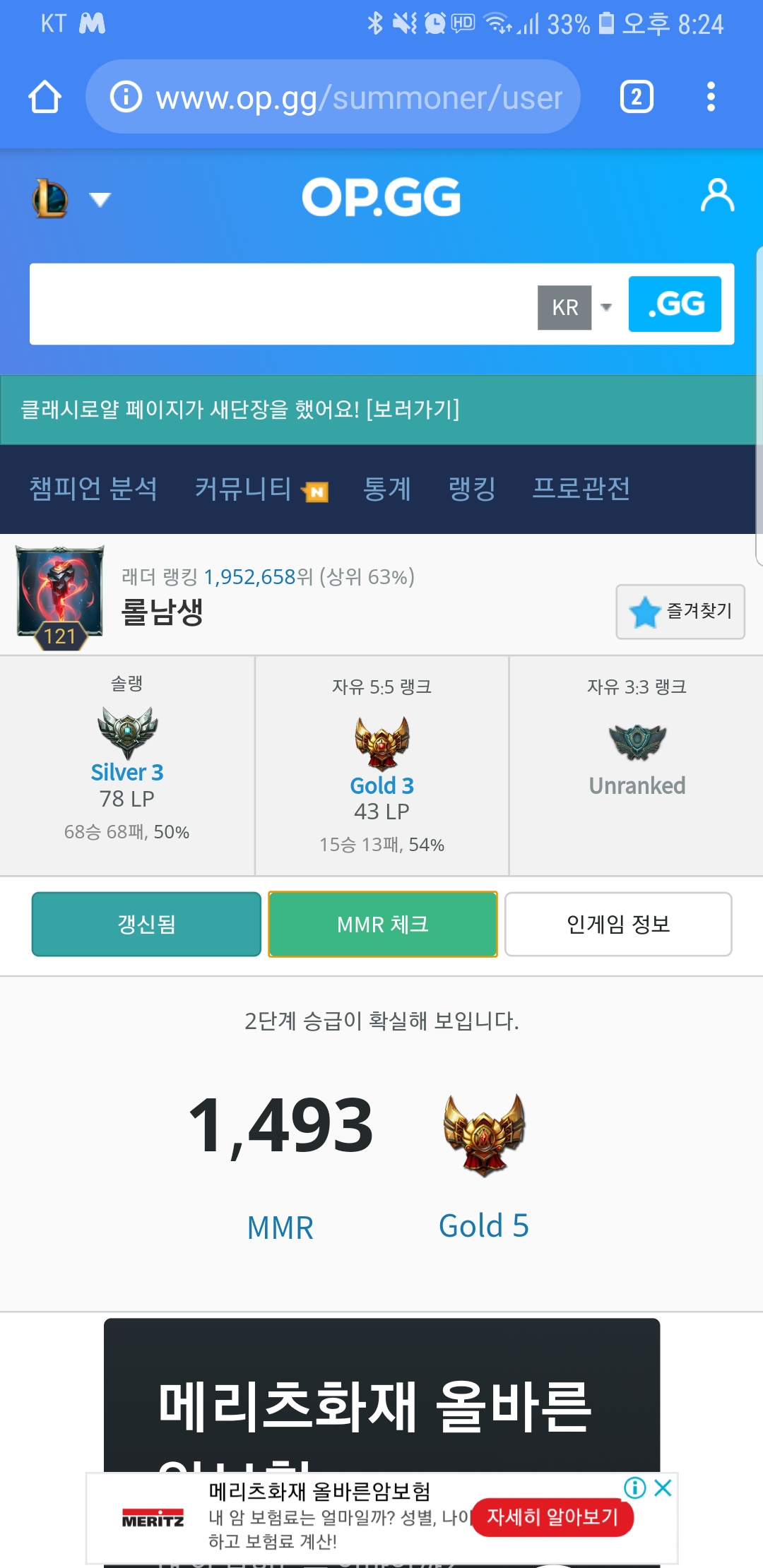Image resolution: width=763 pixels, height=1568 pixels.
Task: Go to 챔피언 분석 section
Action: pos(93,489)
